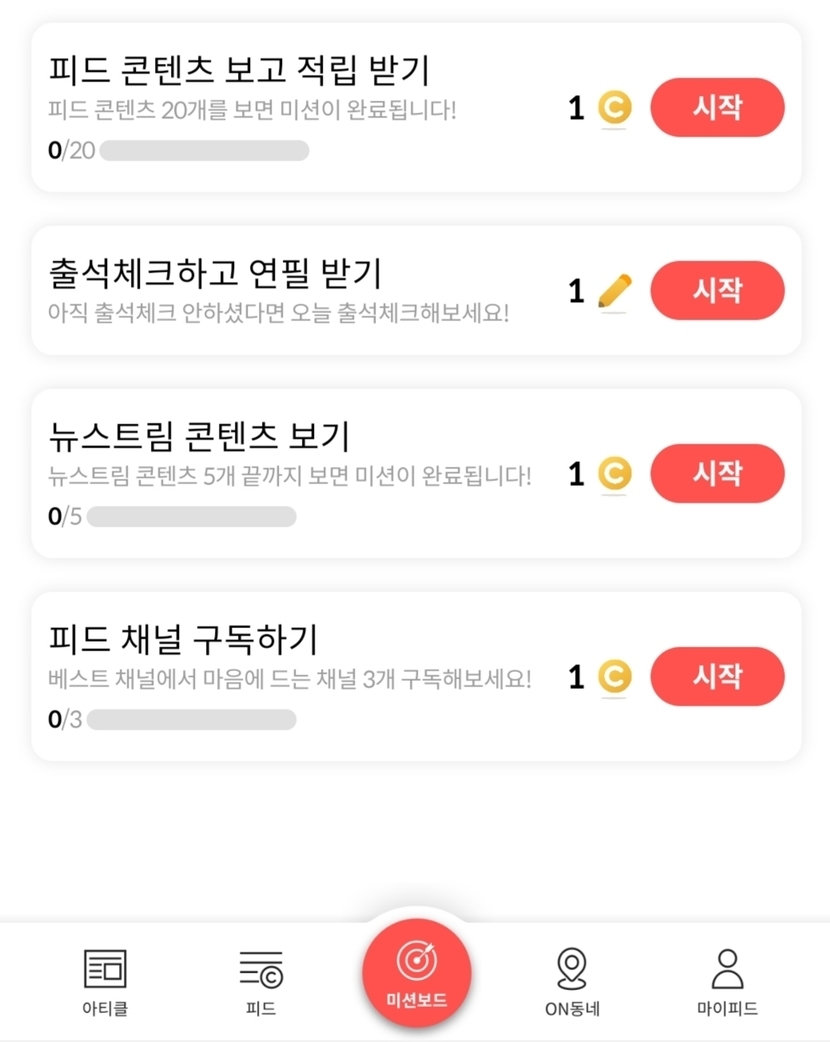Image resolution: width=830 pixels, height=1042 pixels.
Task: Open the 피드 tab
Action: pos(261,981)
